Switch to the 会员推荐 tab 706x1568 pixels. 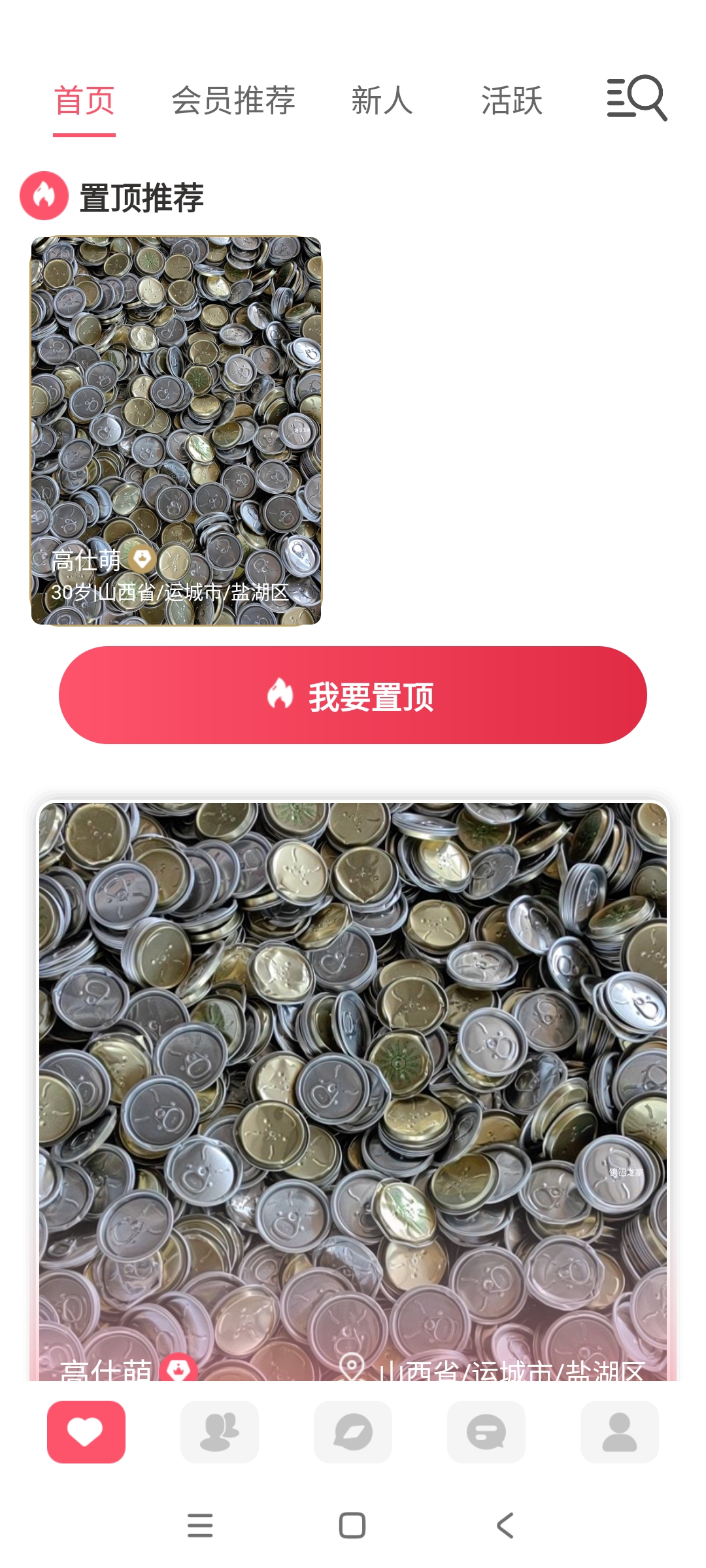tap(233, 101)
